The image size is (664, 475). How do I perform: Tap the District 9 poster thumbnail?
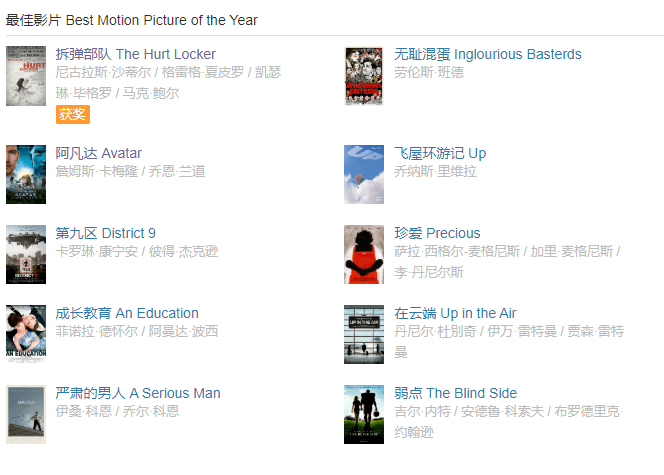25,254
